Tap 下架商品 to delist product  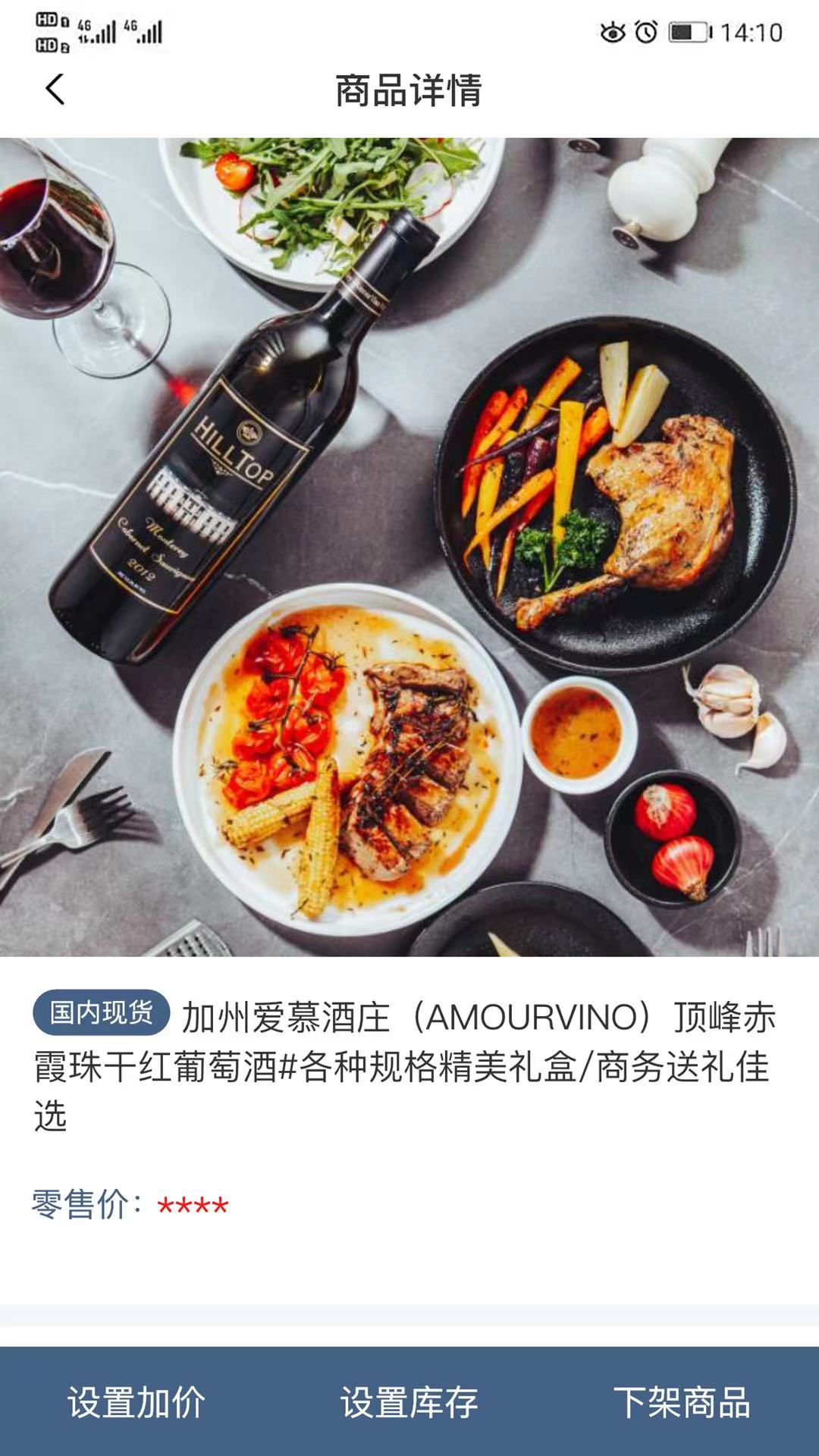[682, 1402]
